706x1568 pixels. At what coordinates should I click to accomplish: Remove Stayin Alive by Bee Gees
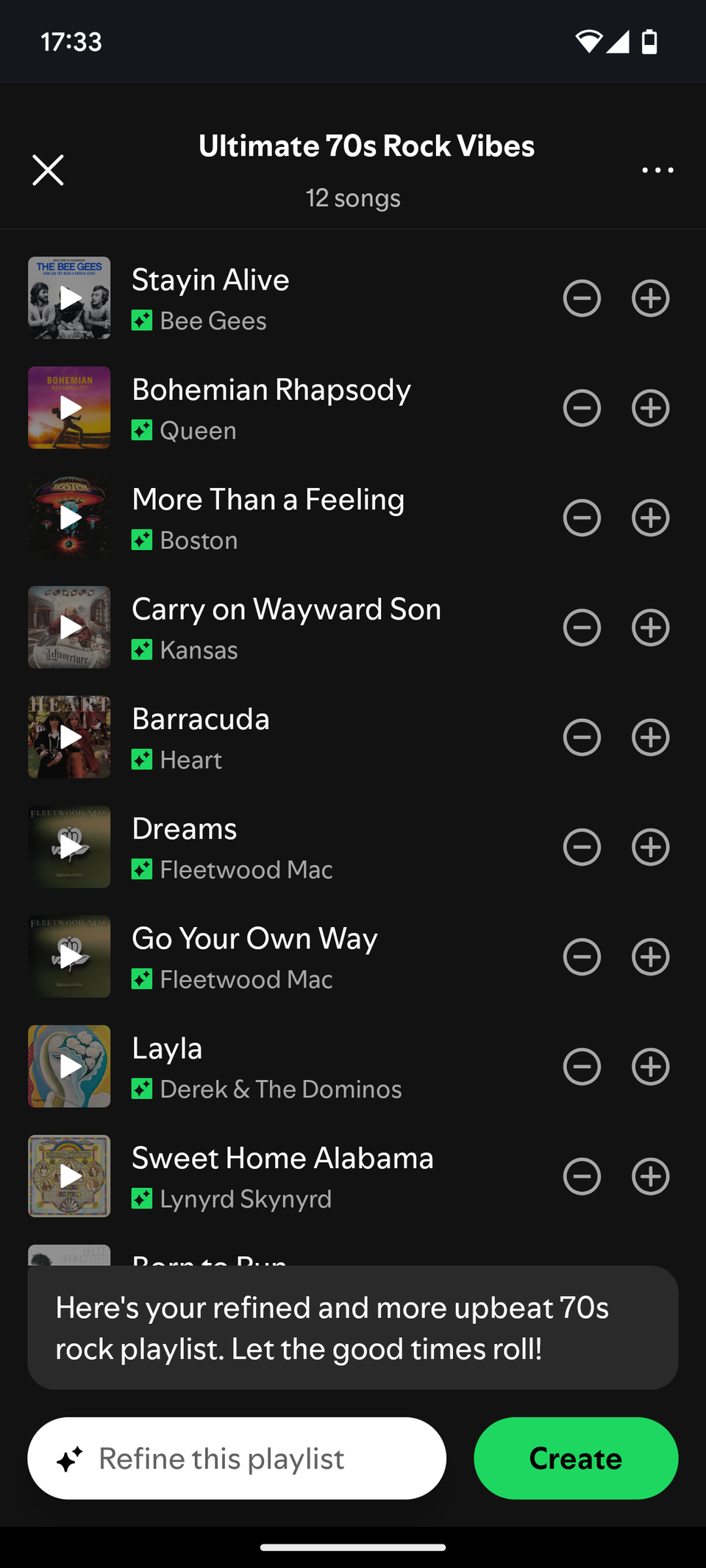click(x=582, y=298)
